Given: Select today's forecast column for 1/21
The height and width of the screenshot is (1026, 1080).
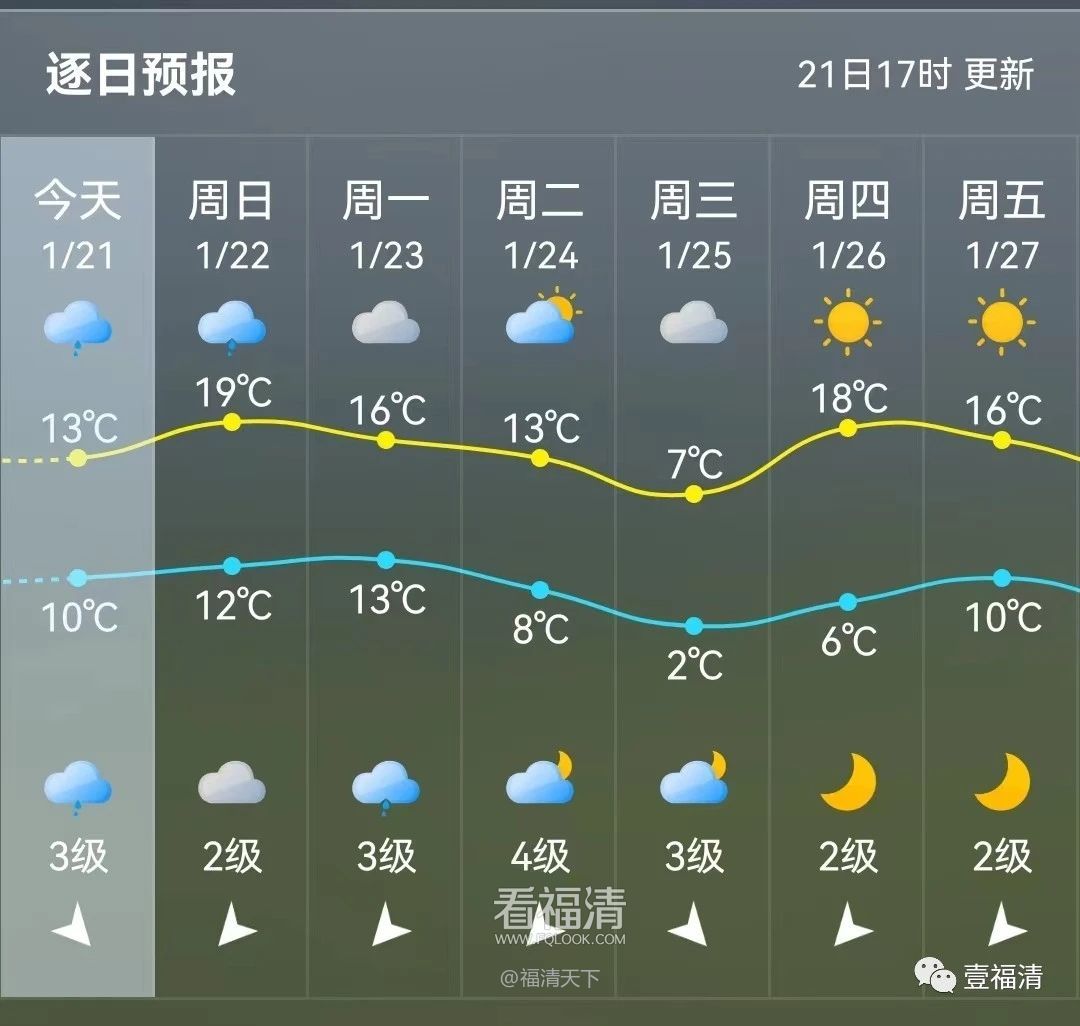Looking at the screenshot, I should coord(78,225).
